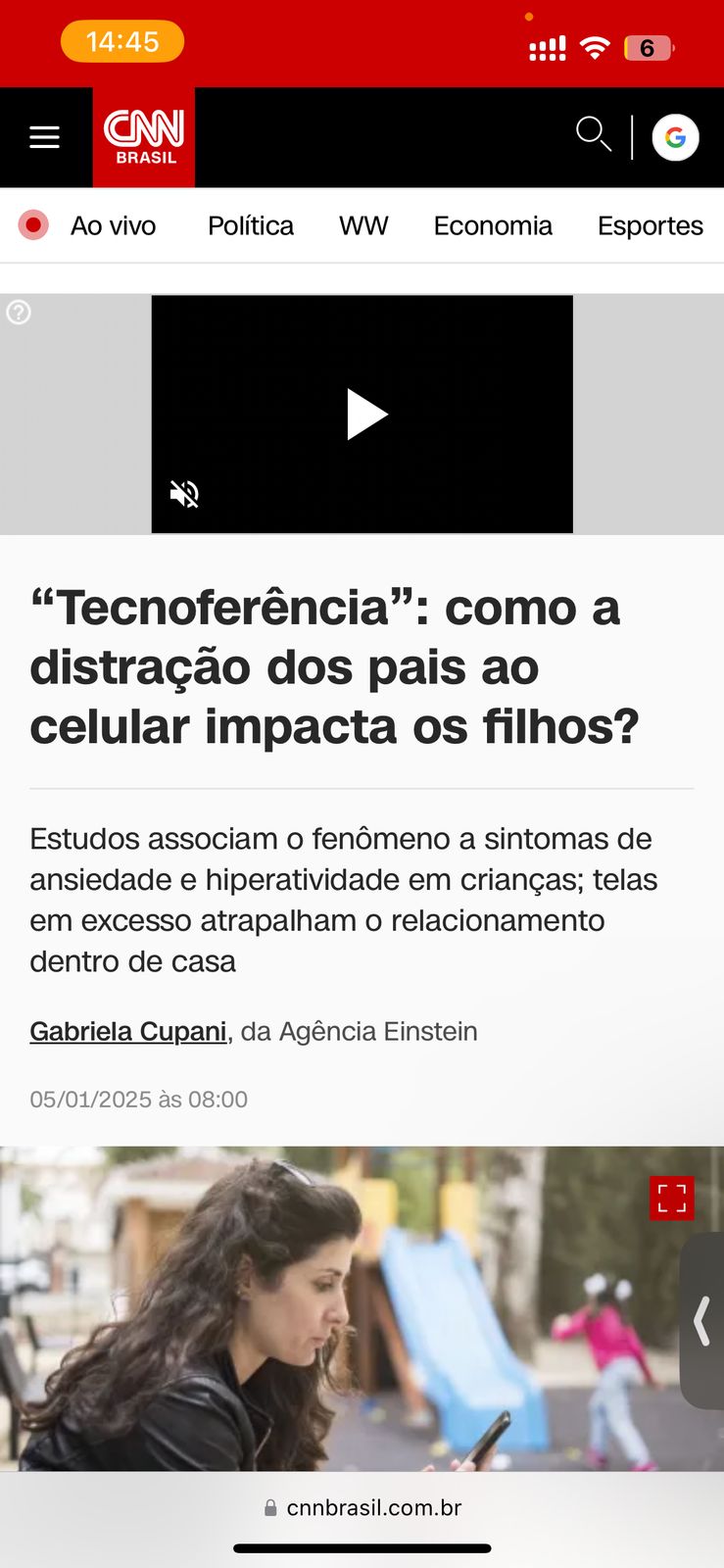Open the Ao vivo live section
Viewport: 724px width, 1568px height.
point(88,225)
